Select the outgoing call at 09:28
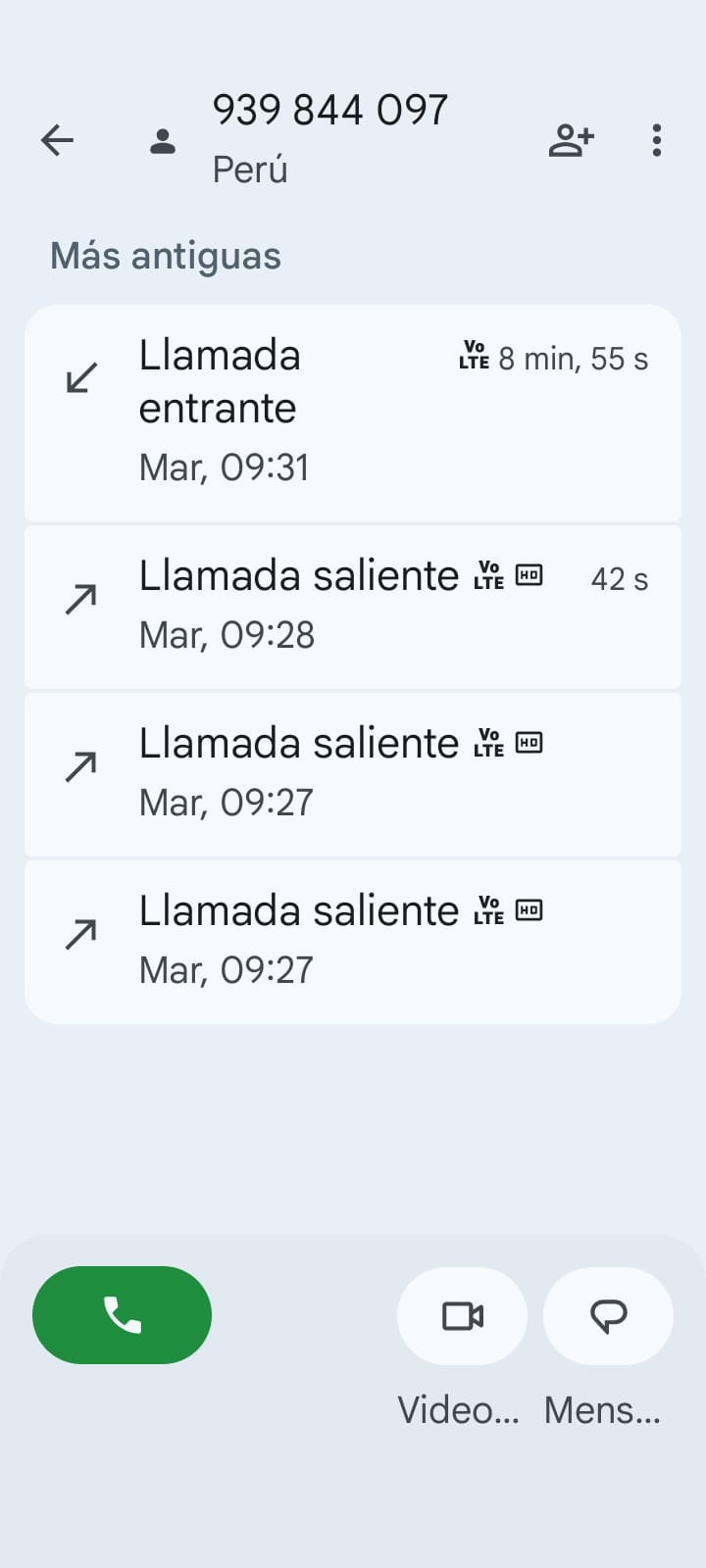Screen dimensions: 706x1568 point(353,606)
